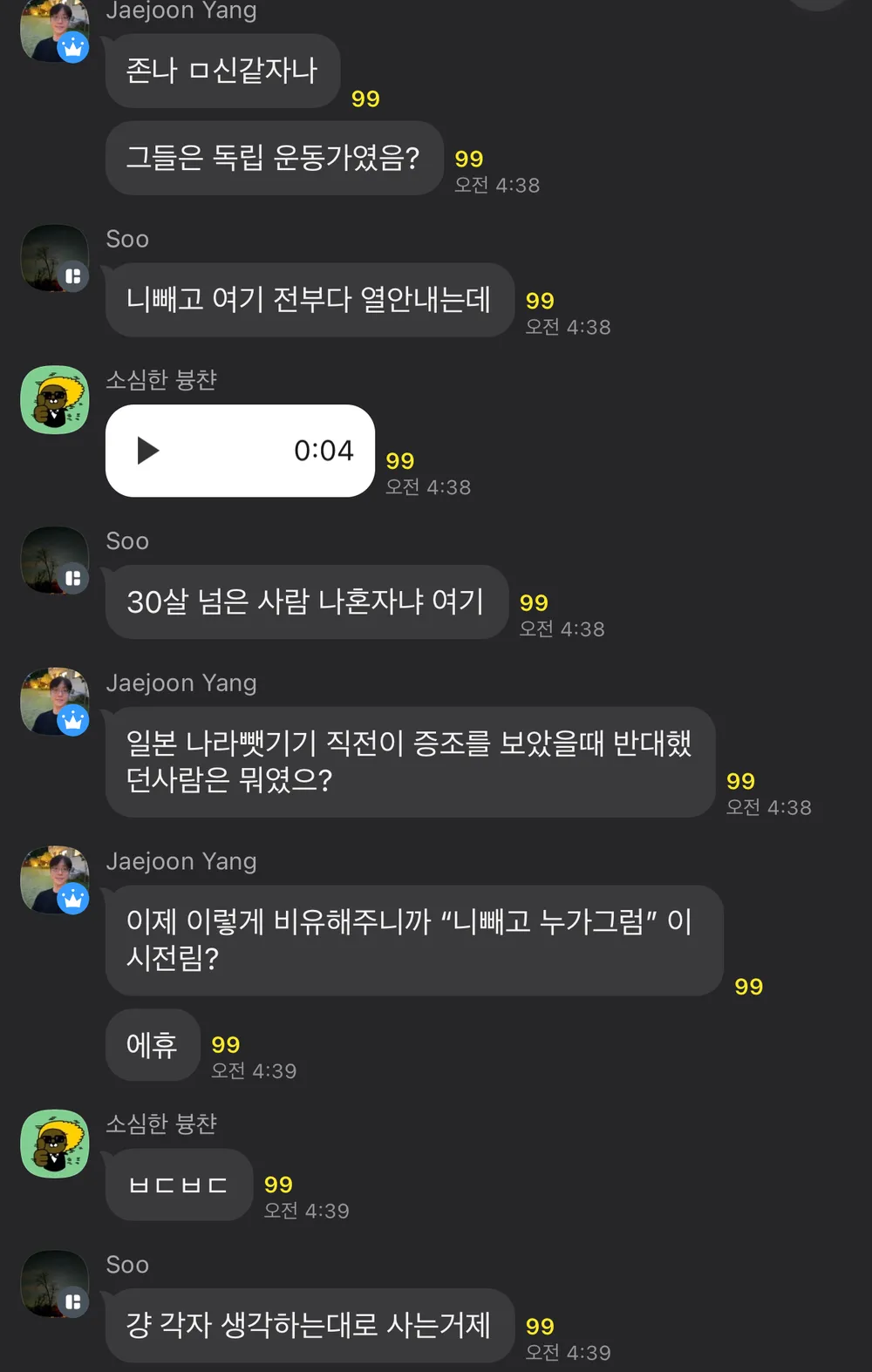Screen dimensions: 872x1372
Task: Open 소심한 붕찬's profile picture above the voice message
Action: (54, 400)
